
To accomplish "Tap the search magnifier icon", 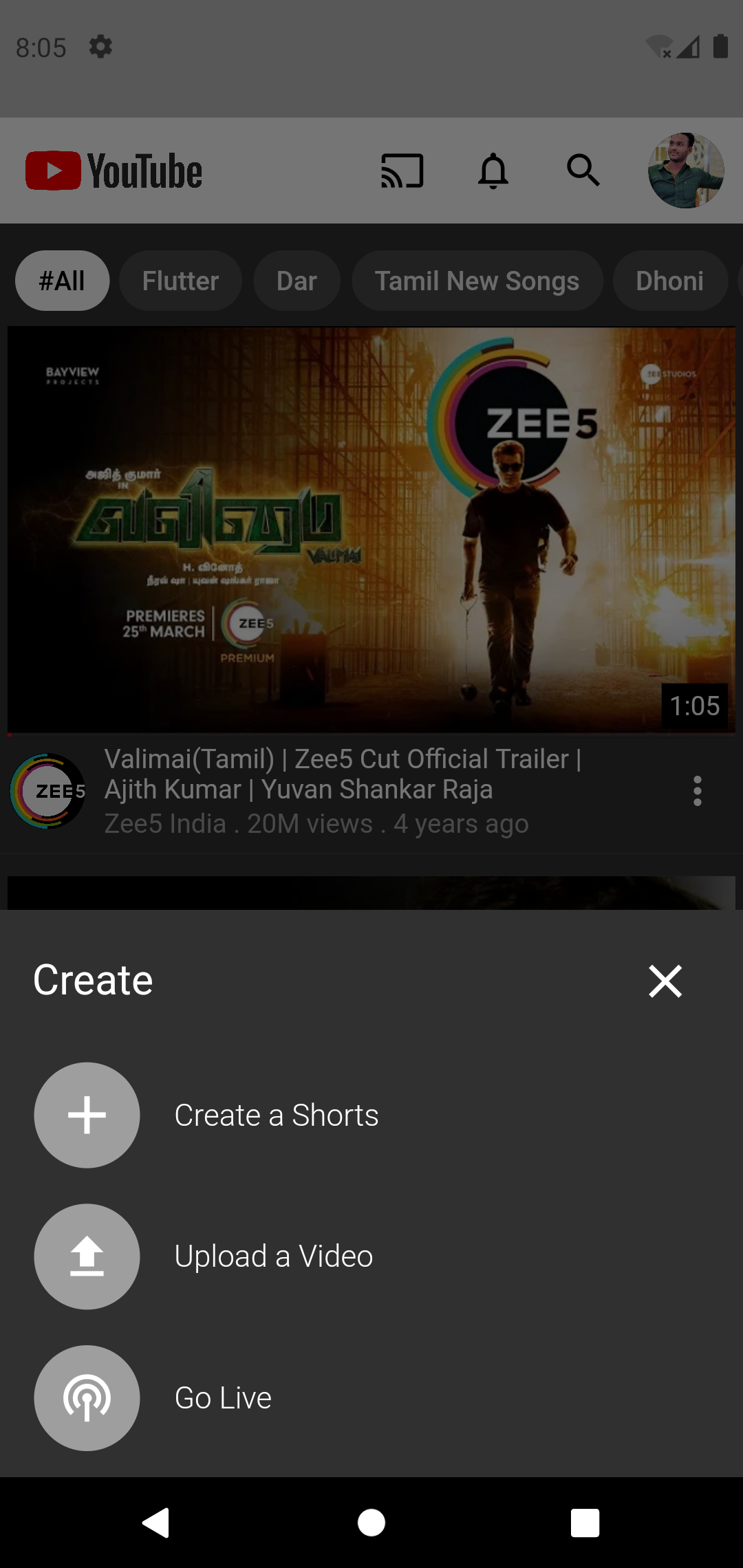I will [584, 171].
